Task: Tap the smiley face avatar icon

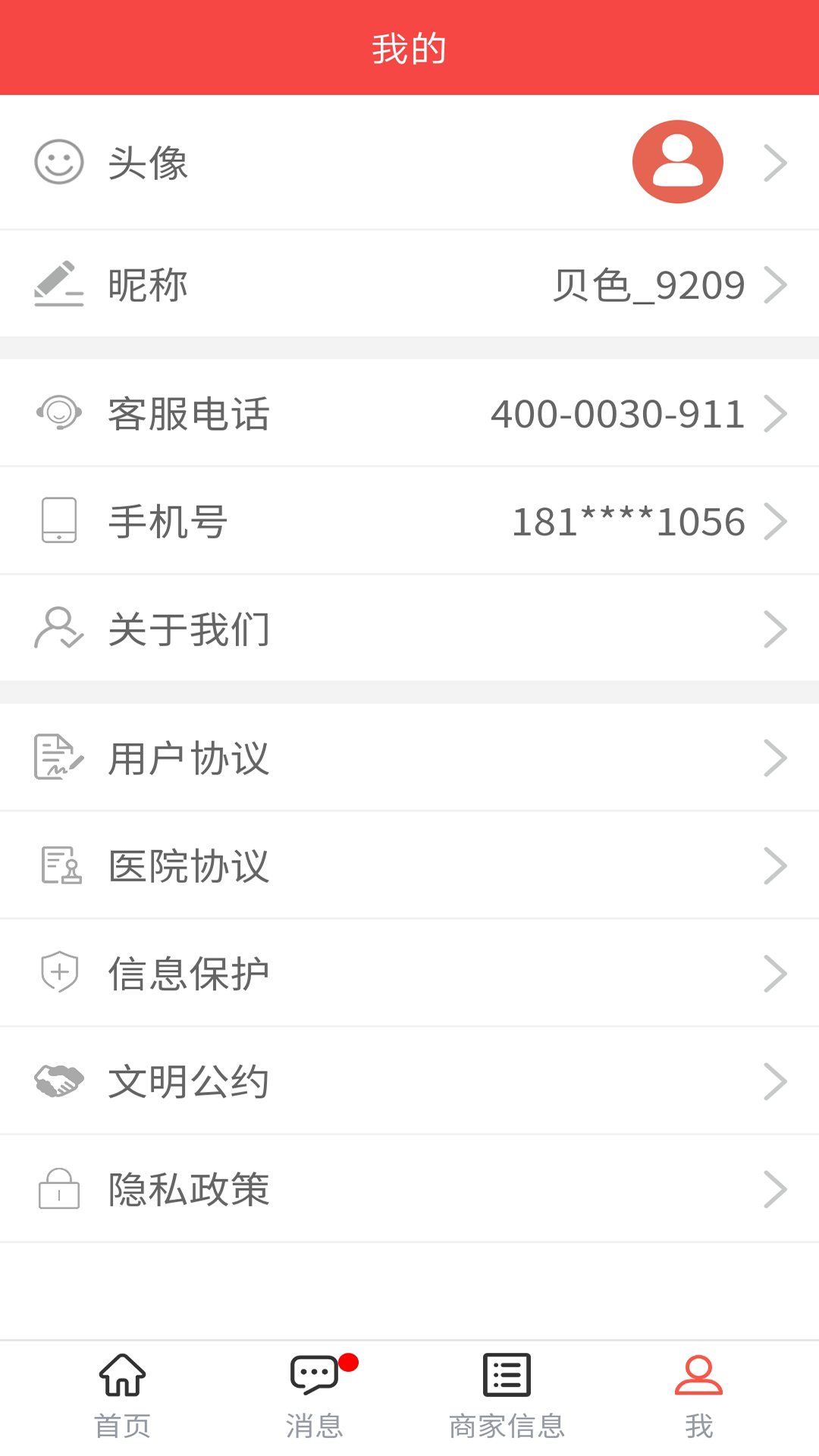Action: coord(59,162)
